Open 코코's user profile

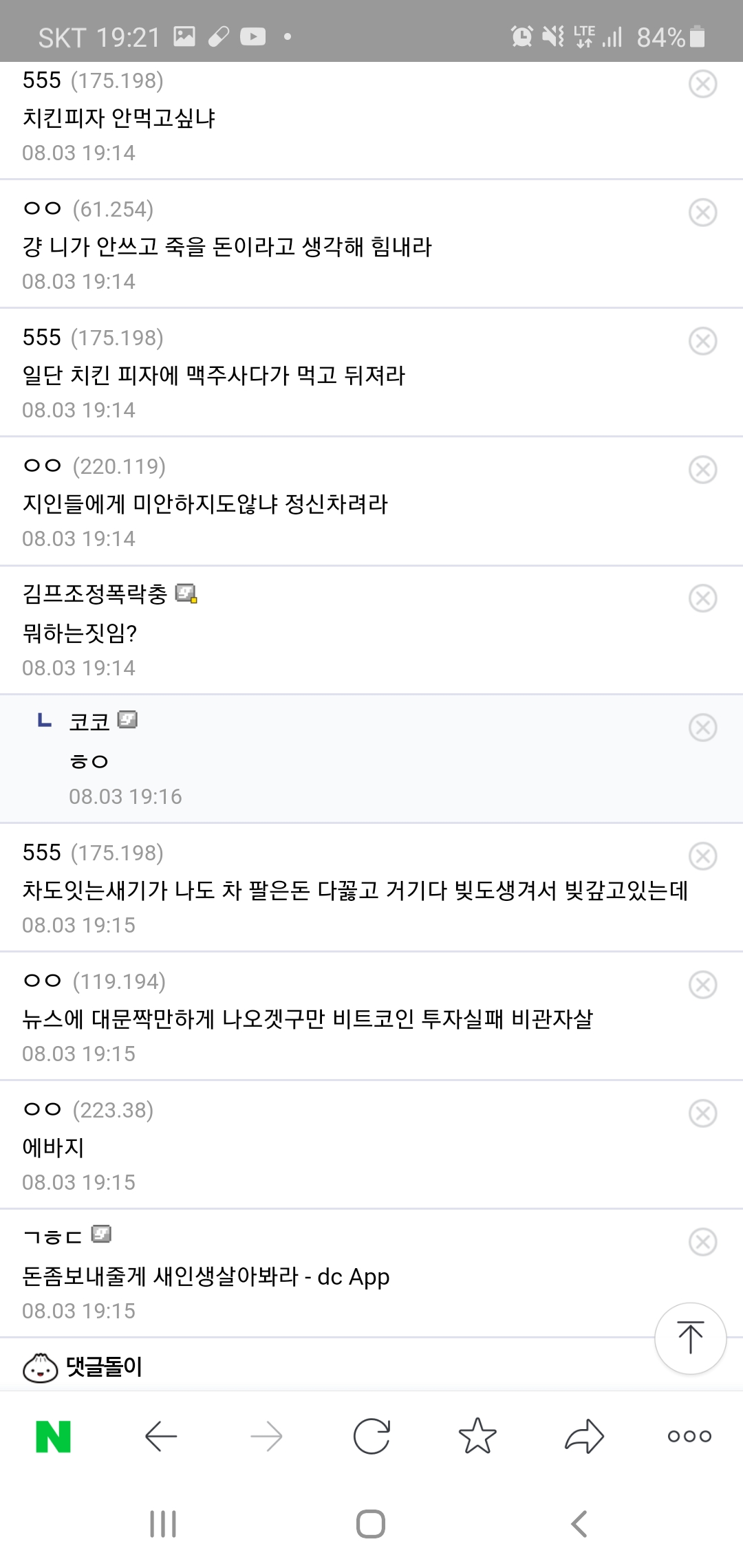[x=89, y=721]
